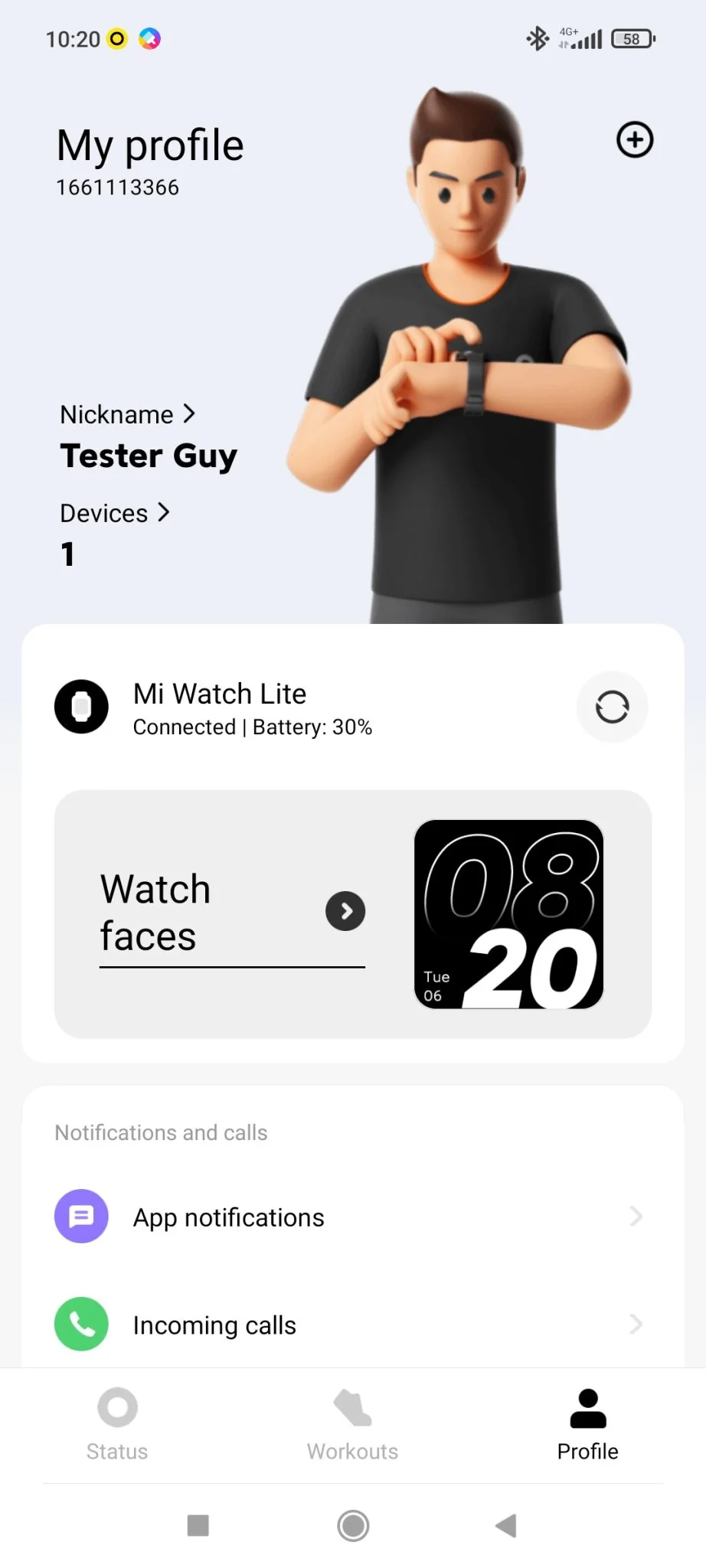The height and width of the screenshot is (1568, 706).
Task: Tap the add device plus icon
Action: [635, 140]
